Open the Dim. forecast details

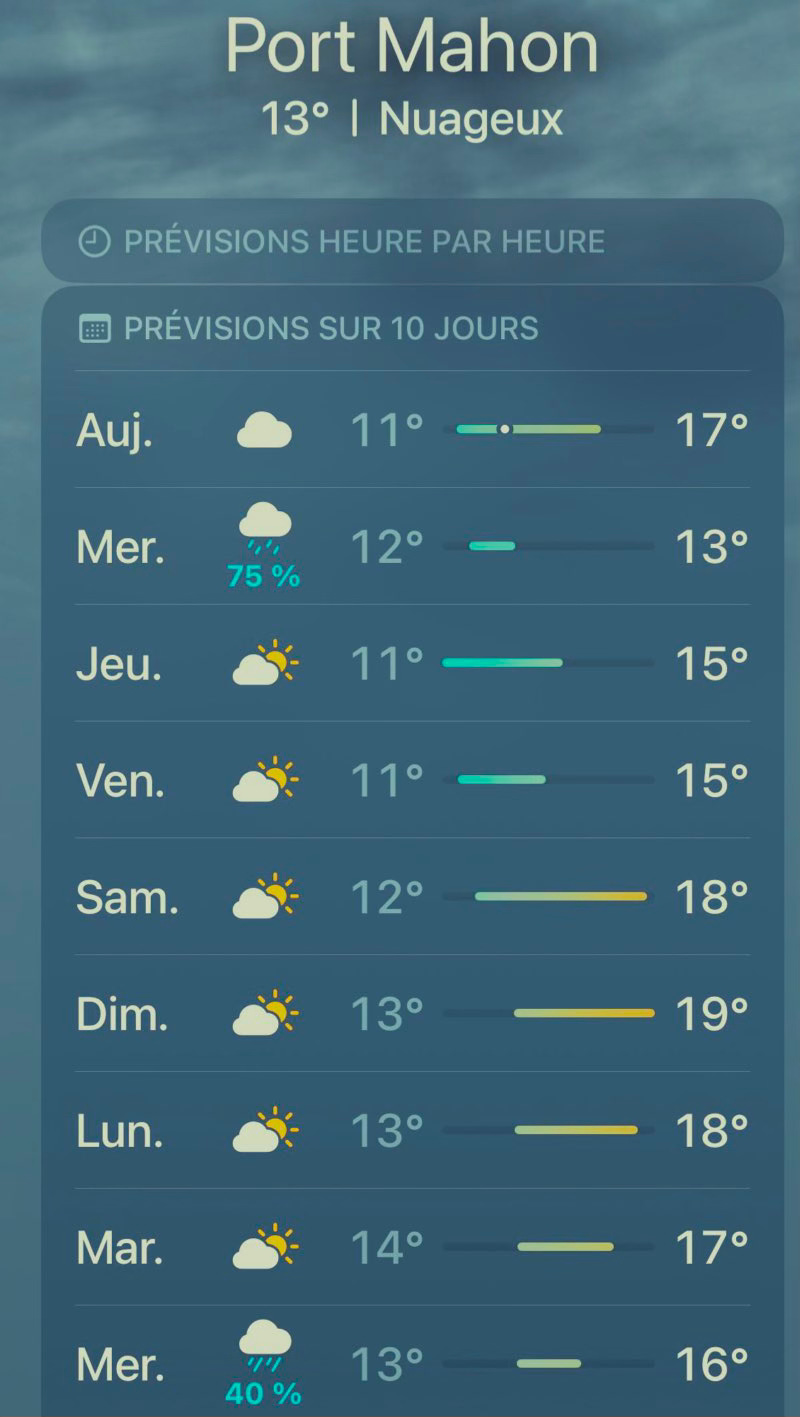[412, 1014]
